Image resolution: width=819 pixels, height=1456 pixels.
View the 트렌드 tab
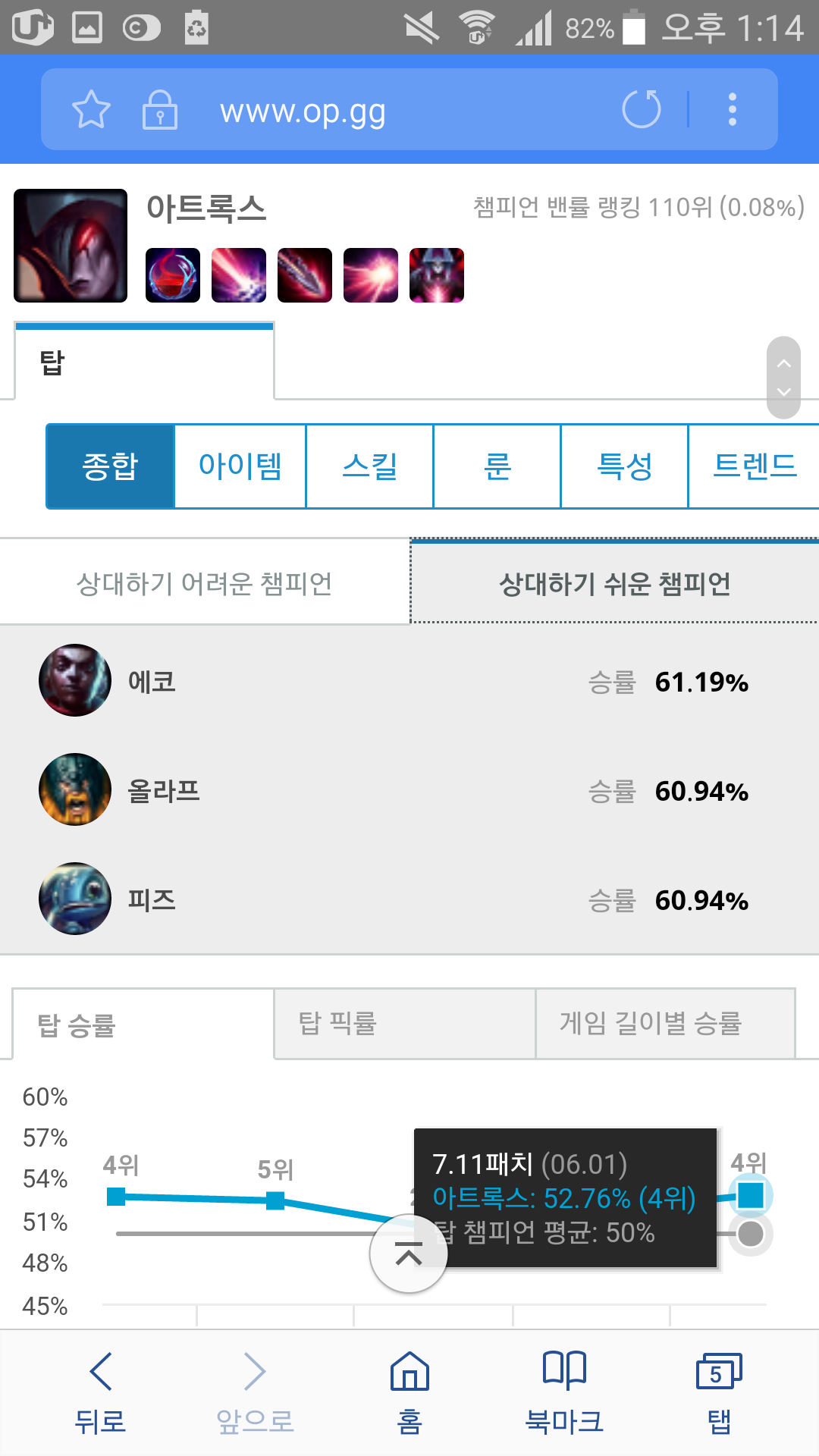[x=754, y=466]
